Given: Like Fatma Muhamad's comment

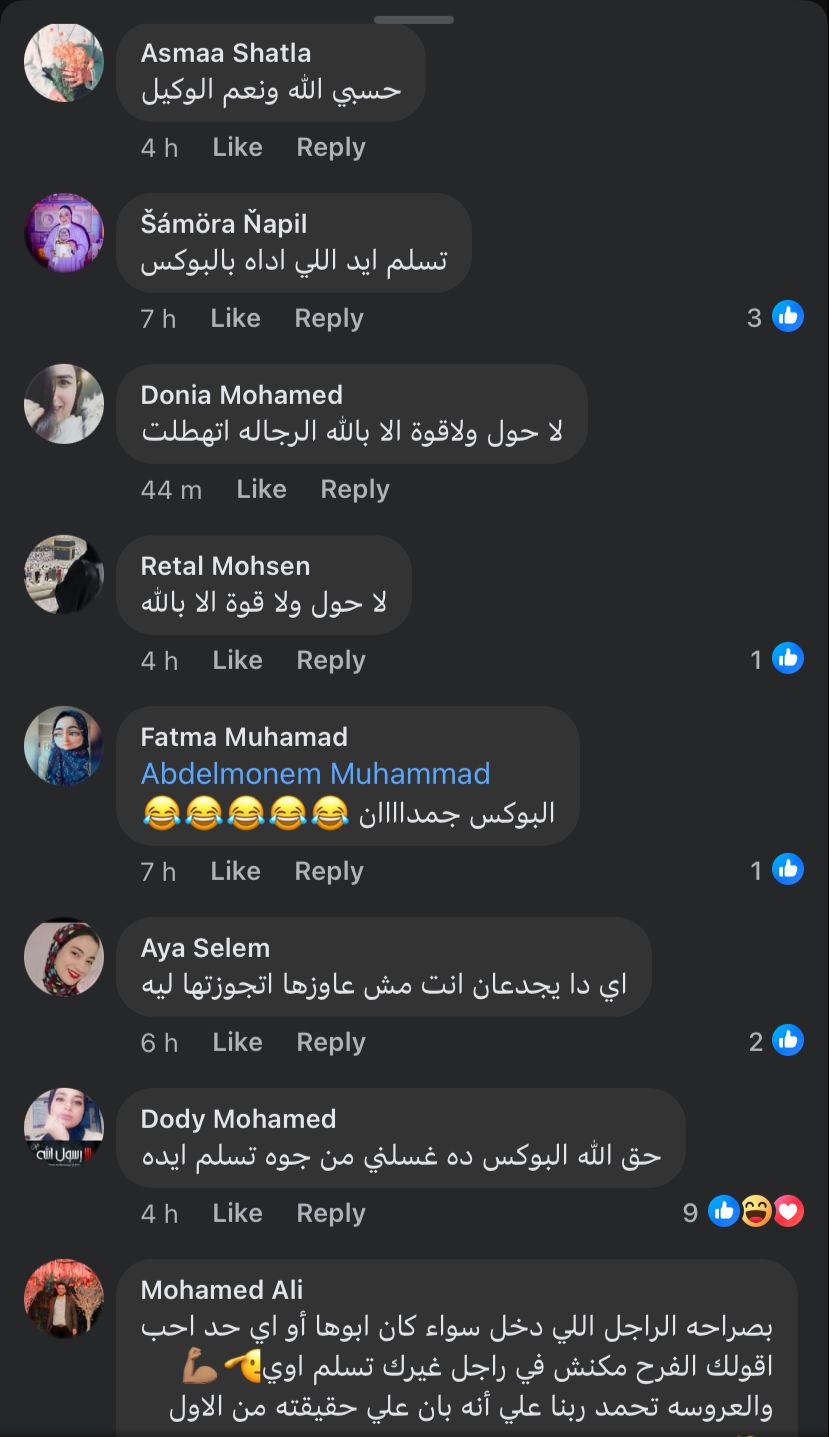Looking at the screenshot, I should point(235,871).
